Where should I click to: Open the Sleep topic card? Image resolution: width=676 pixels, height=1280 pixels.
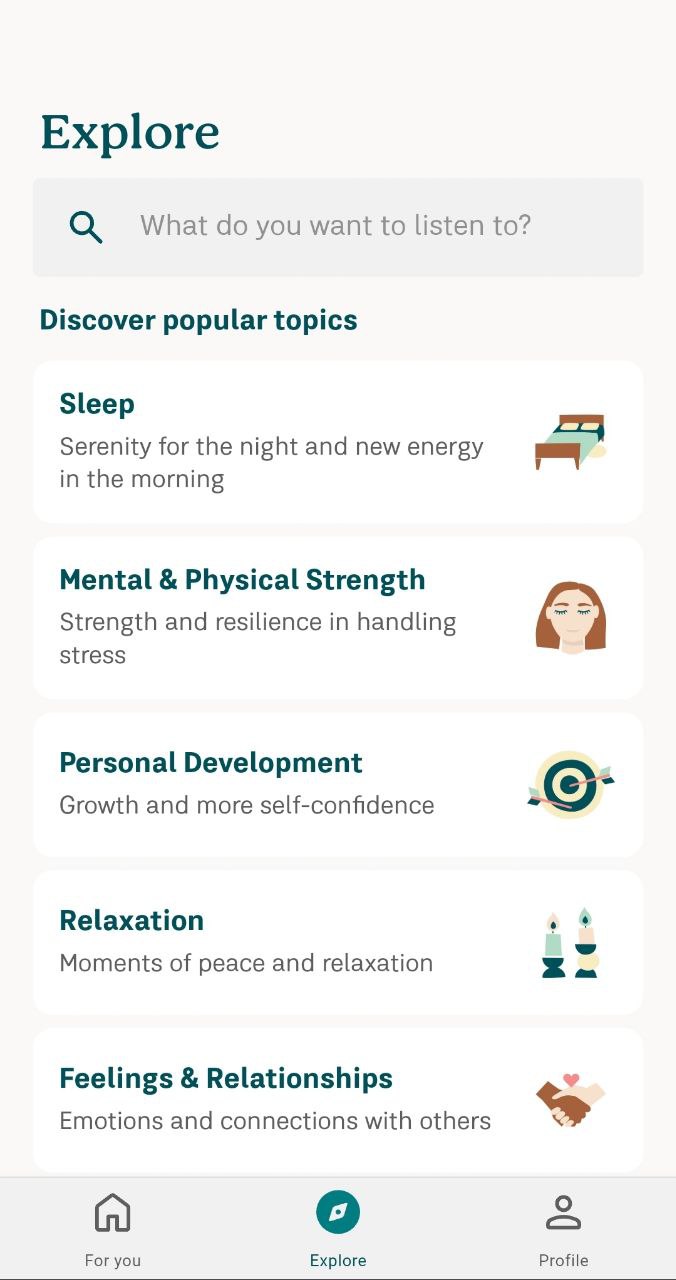pos(337,441)
